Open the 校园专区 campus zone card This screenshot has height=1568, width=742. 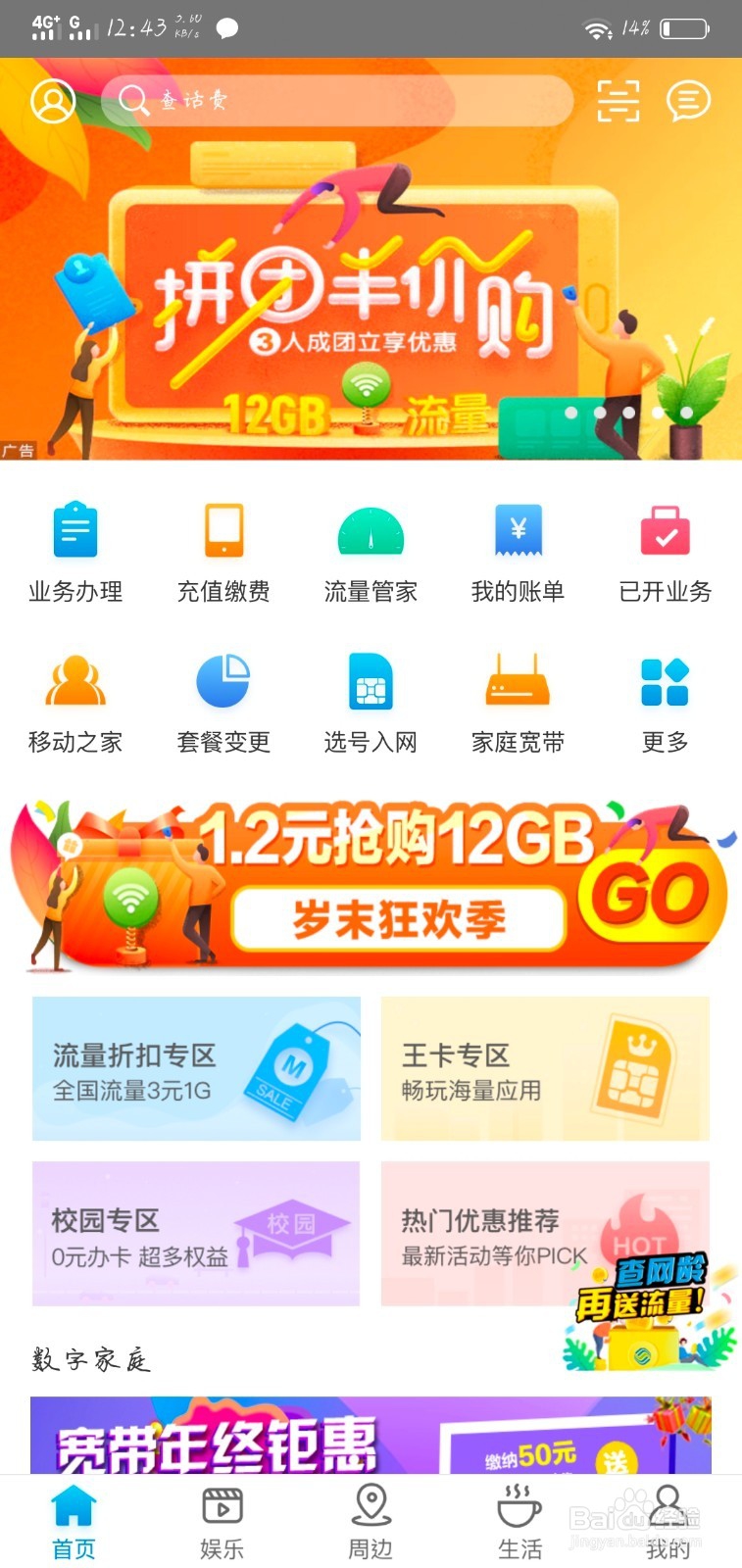pyautogui.click(x=196, y=1233)
